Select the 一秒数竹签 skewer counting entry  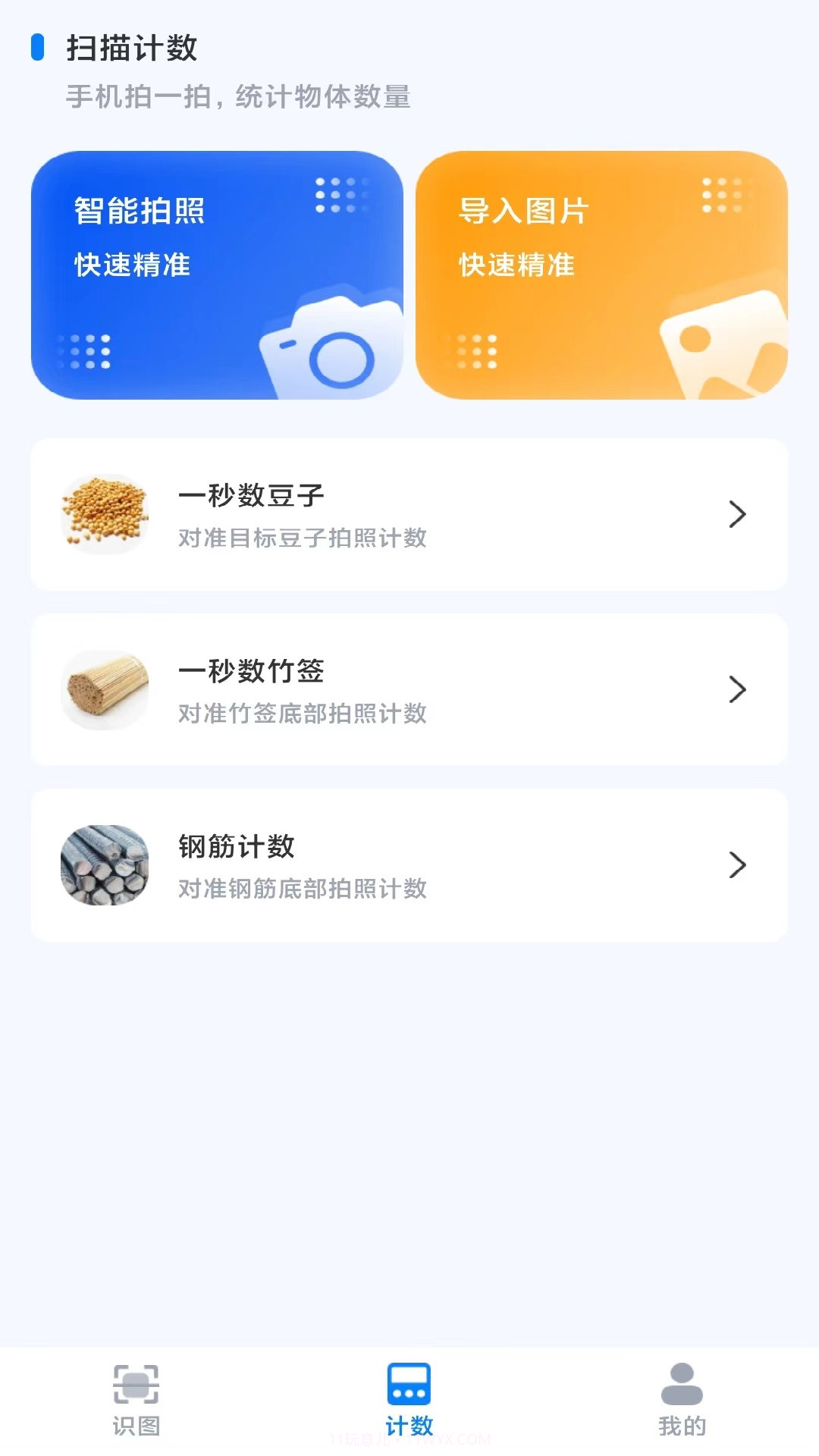[x=409, y=690]
